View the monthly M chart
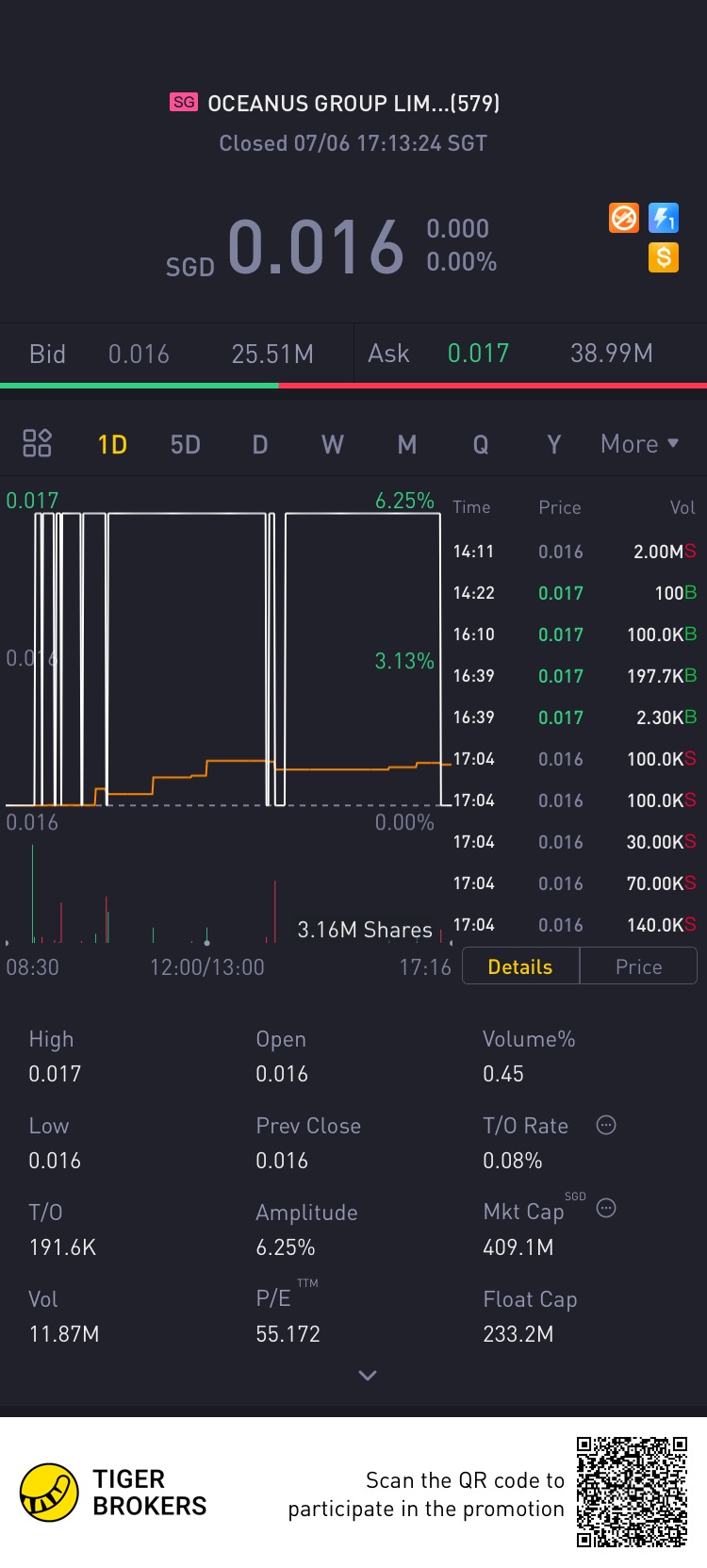The image size is (707, 1568). point(407,444)
